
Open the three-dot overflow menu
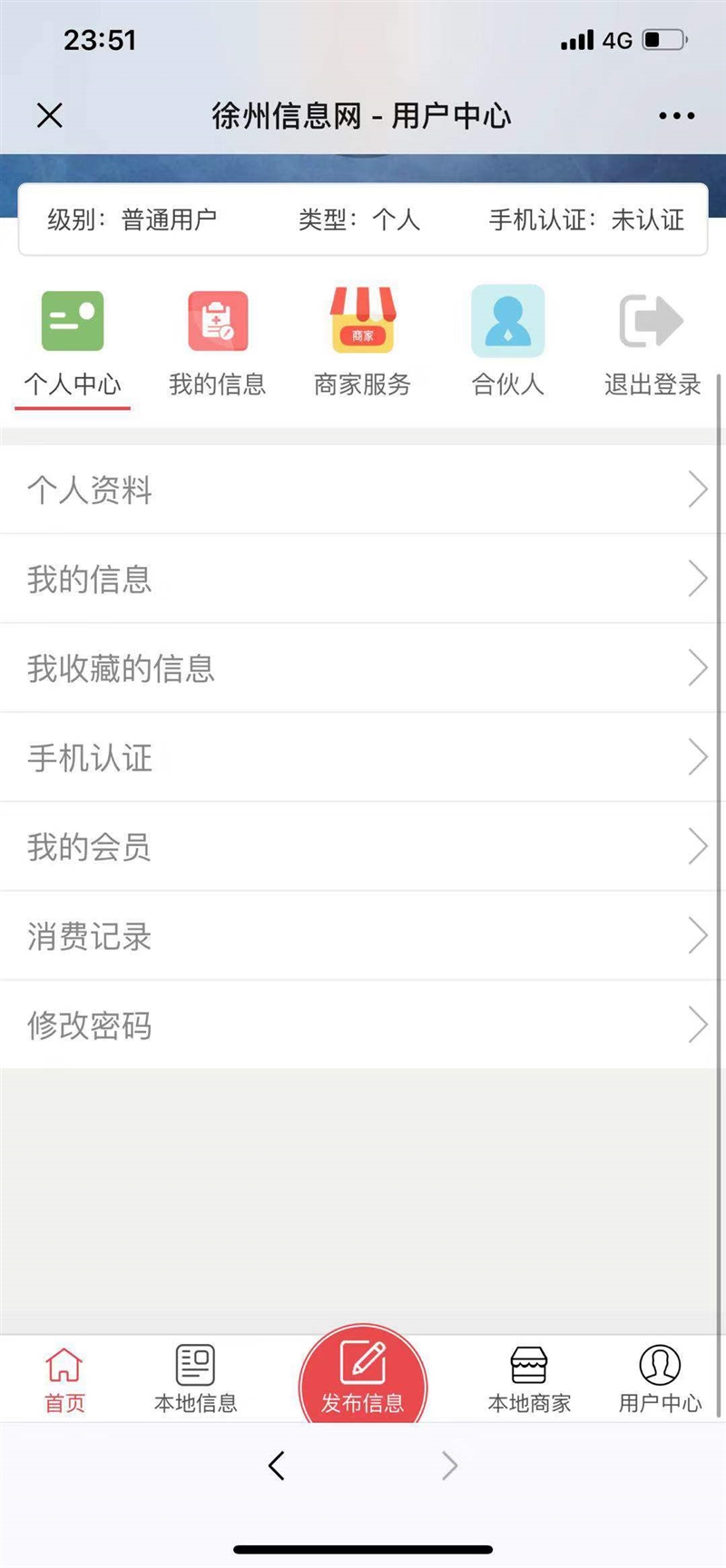coord(676,115)
